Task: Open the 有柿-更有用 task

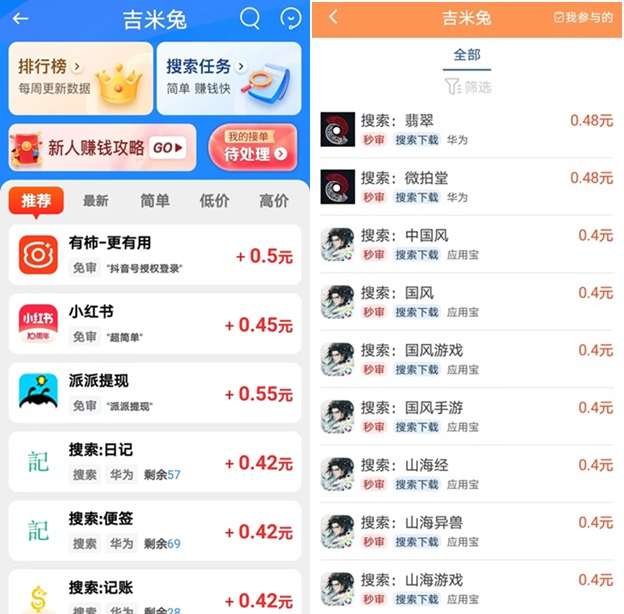Action: click(x=155, y=255)
